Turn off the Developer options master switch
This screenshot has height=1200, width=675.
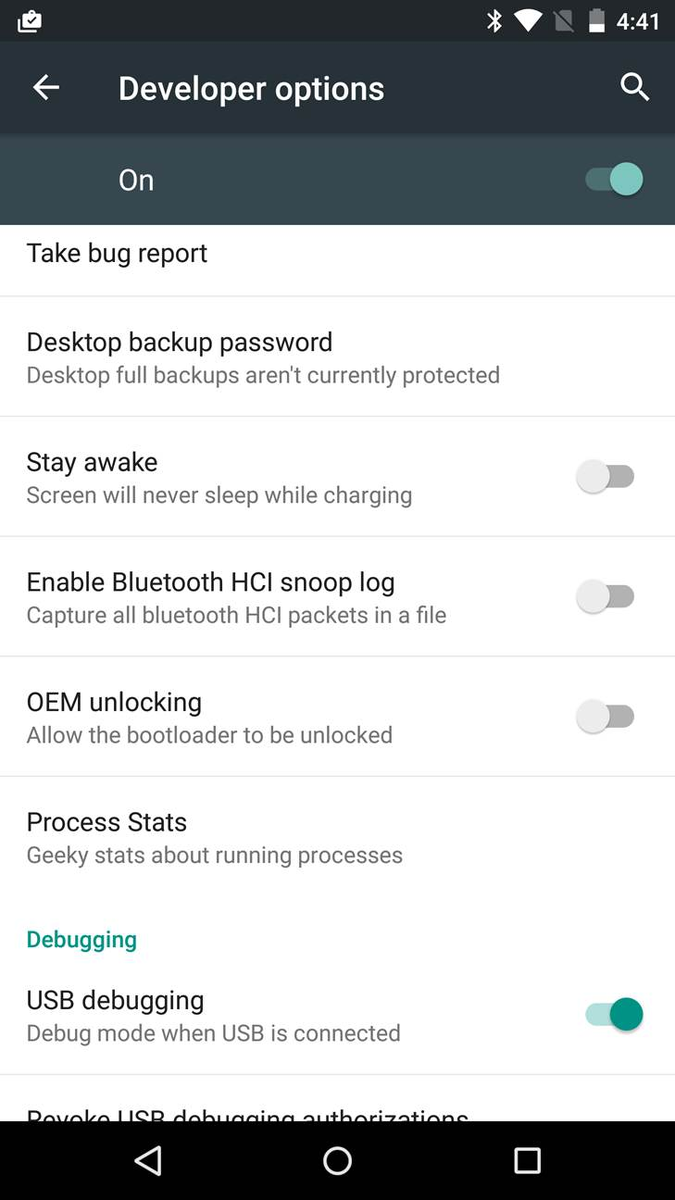(614, 180)
